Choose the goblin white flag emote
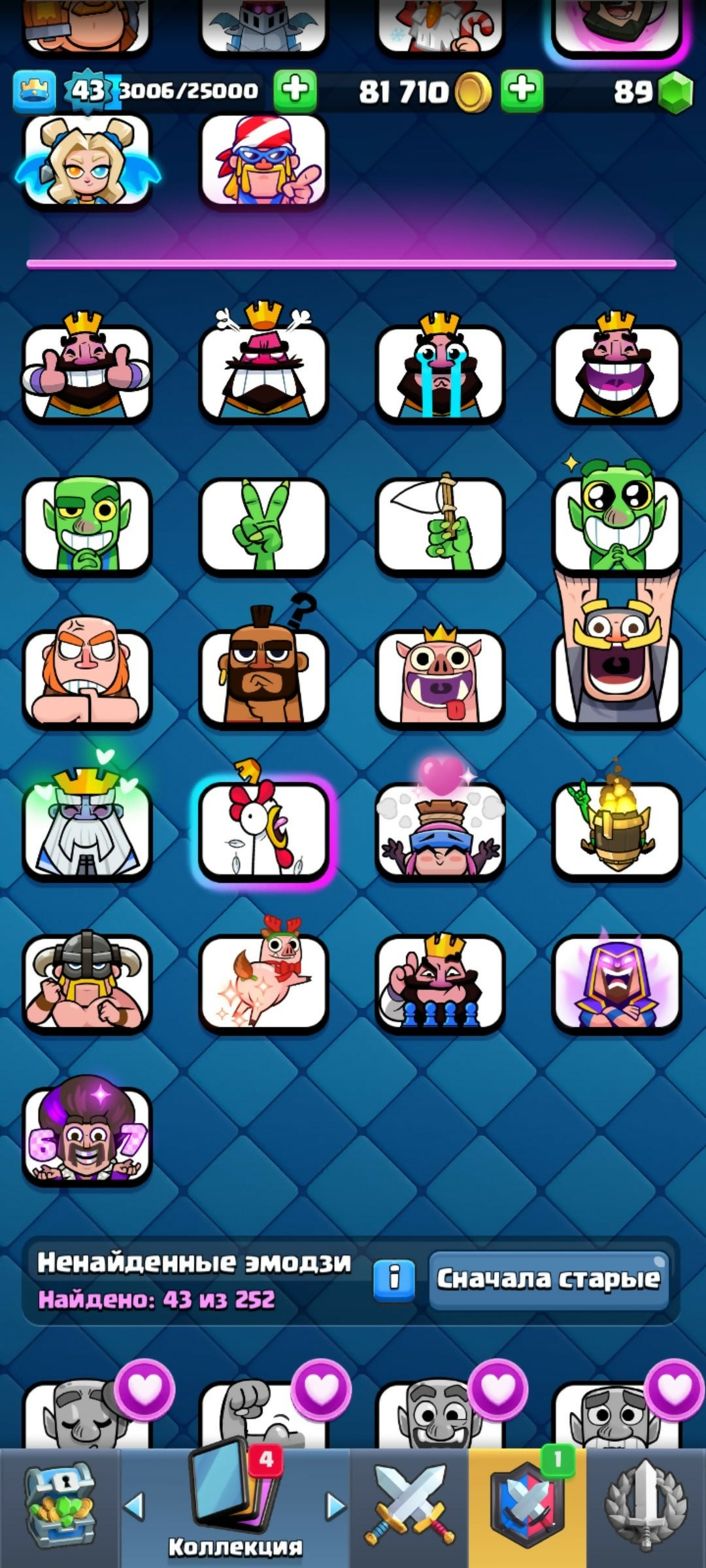The image size is (706, 1568). (x=440, y=525)
